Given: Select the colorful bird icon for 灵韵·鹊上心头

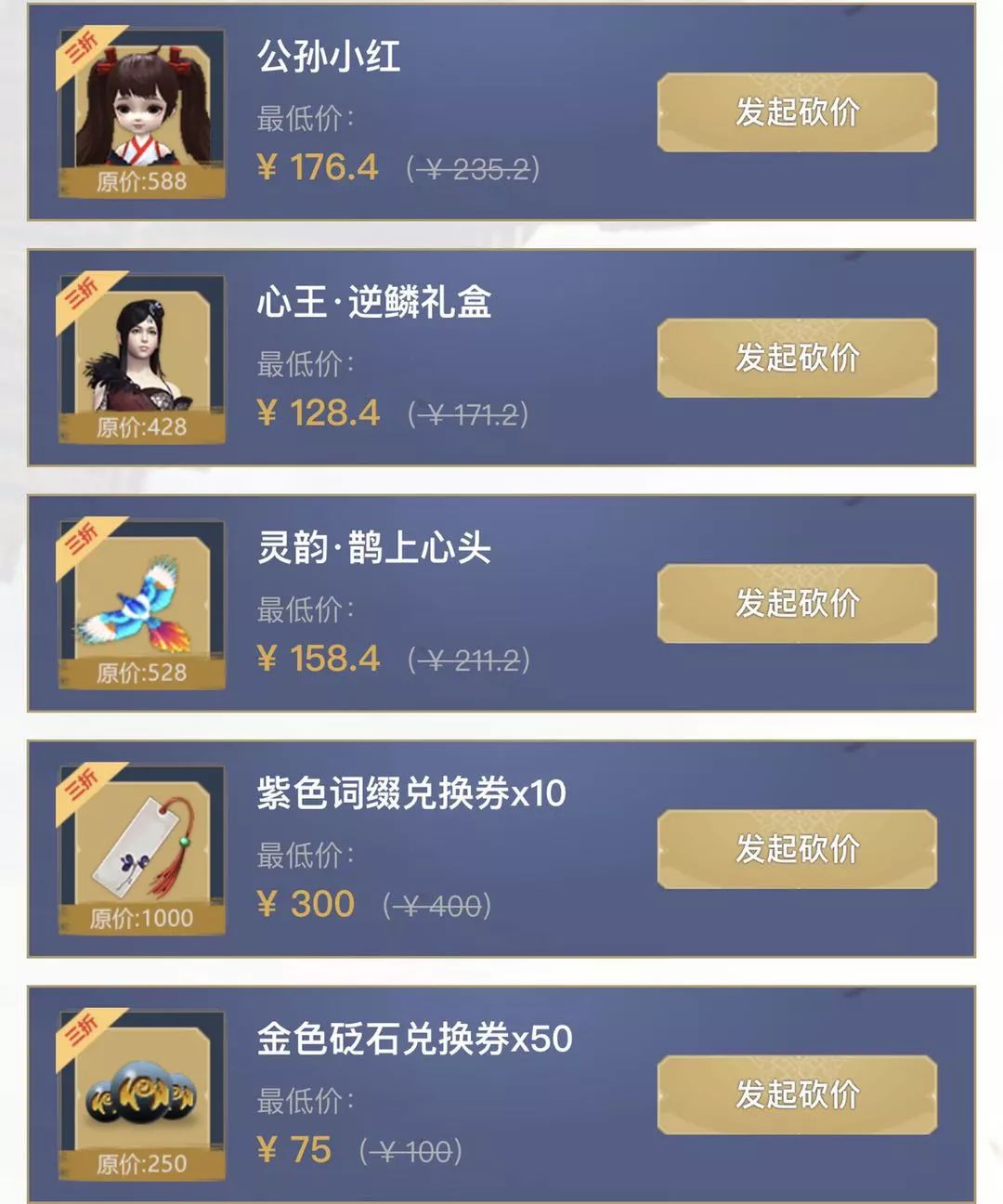Looking at the screenshot, I should click(x=139, y=604).
